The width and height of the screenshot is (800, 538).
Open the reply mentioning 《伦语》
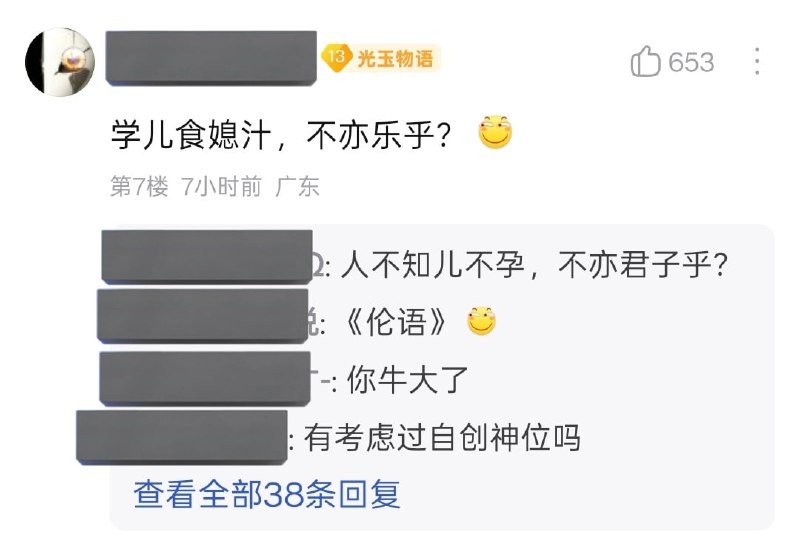coord(400,322)
